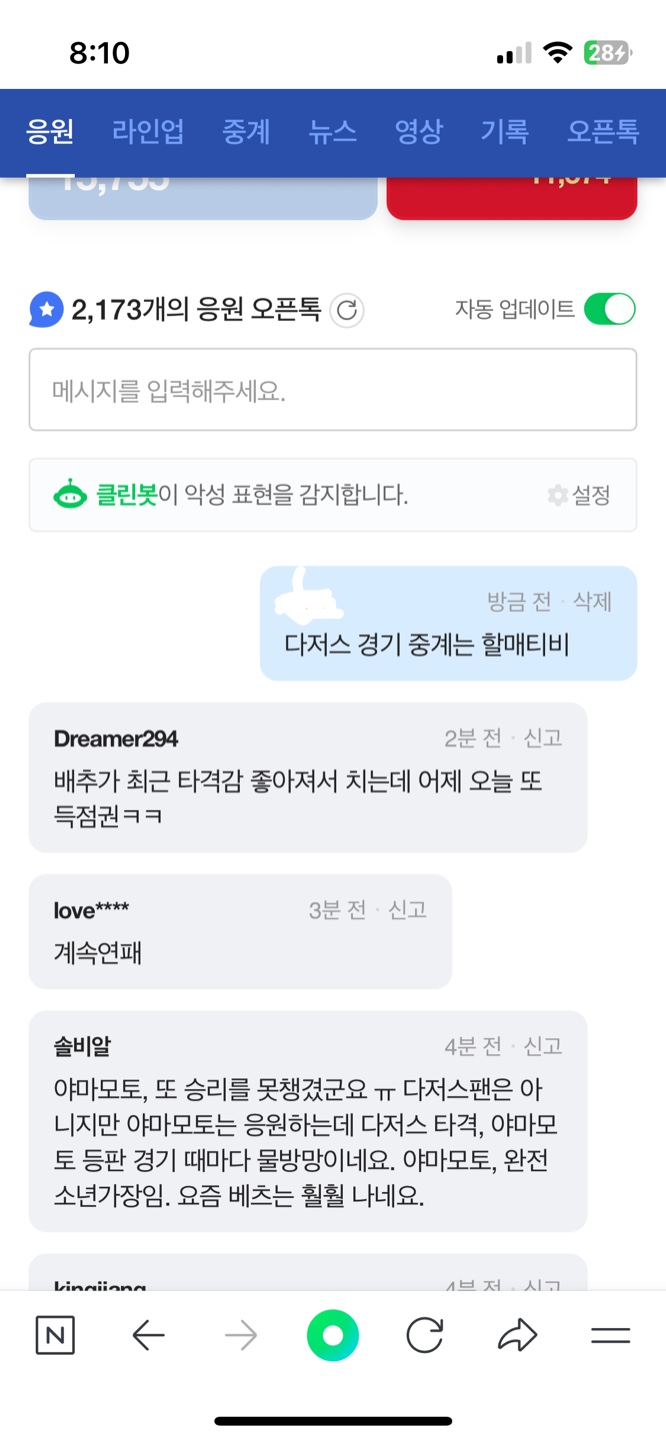Report Dreamer294's message with 신고
666x1440 pixels.
[544, 739]
